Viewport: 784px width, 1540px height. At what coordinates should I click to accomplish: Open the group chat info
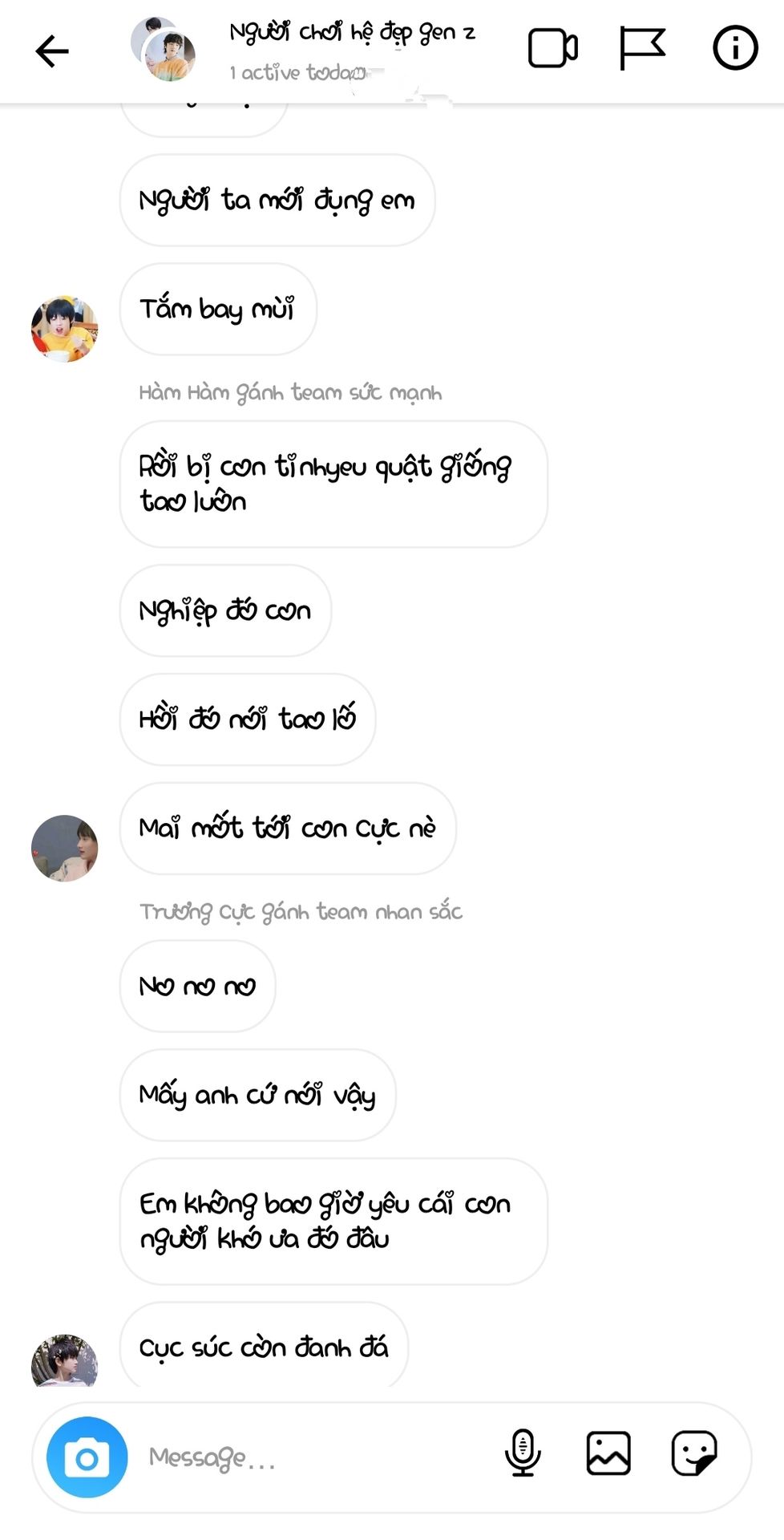(734, 50)
